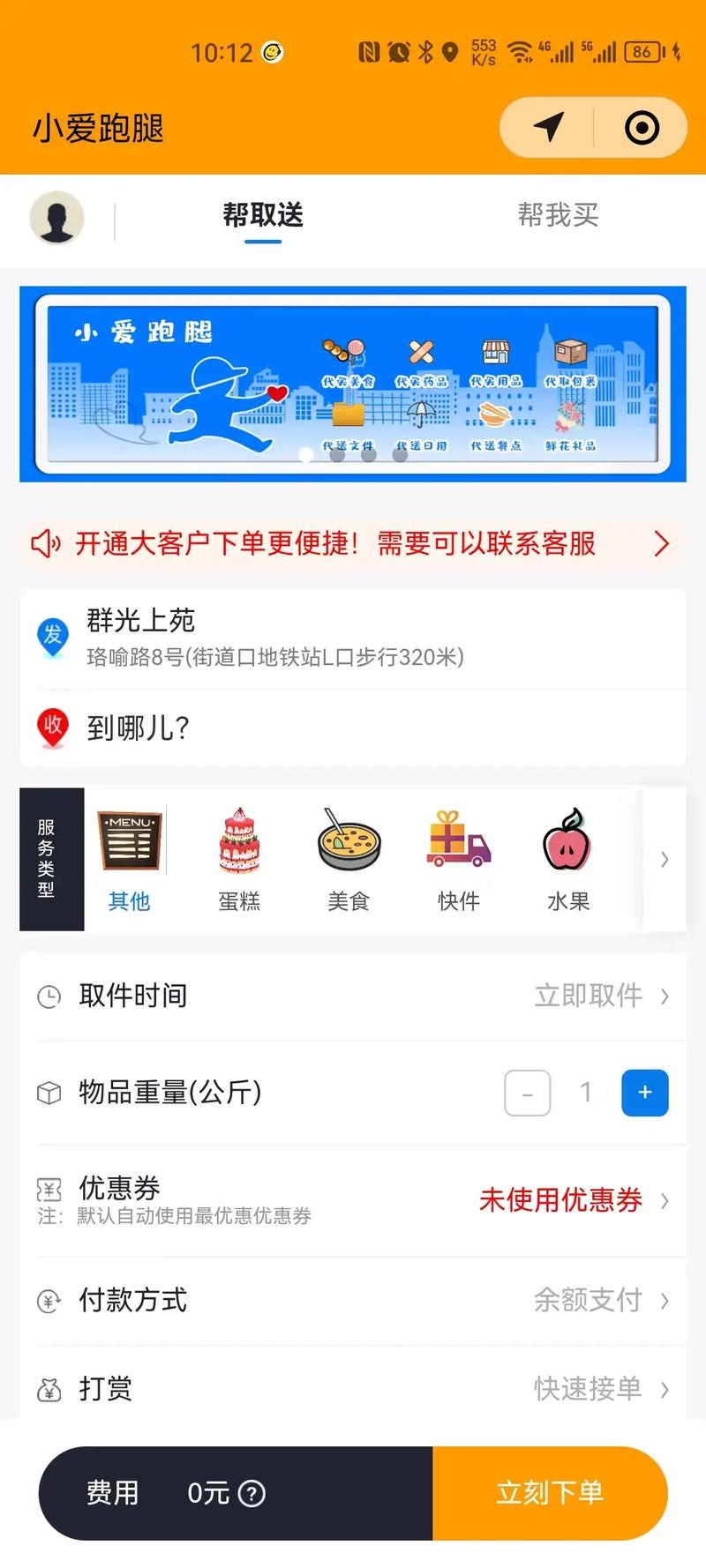Expand more service types with right chevron
This screenshot has width=706, height=1568.
665,858
